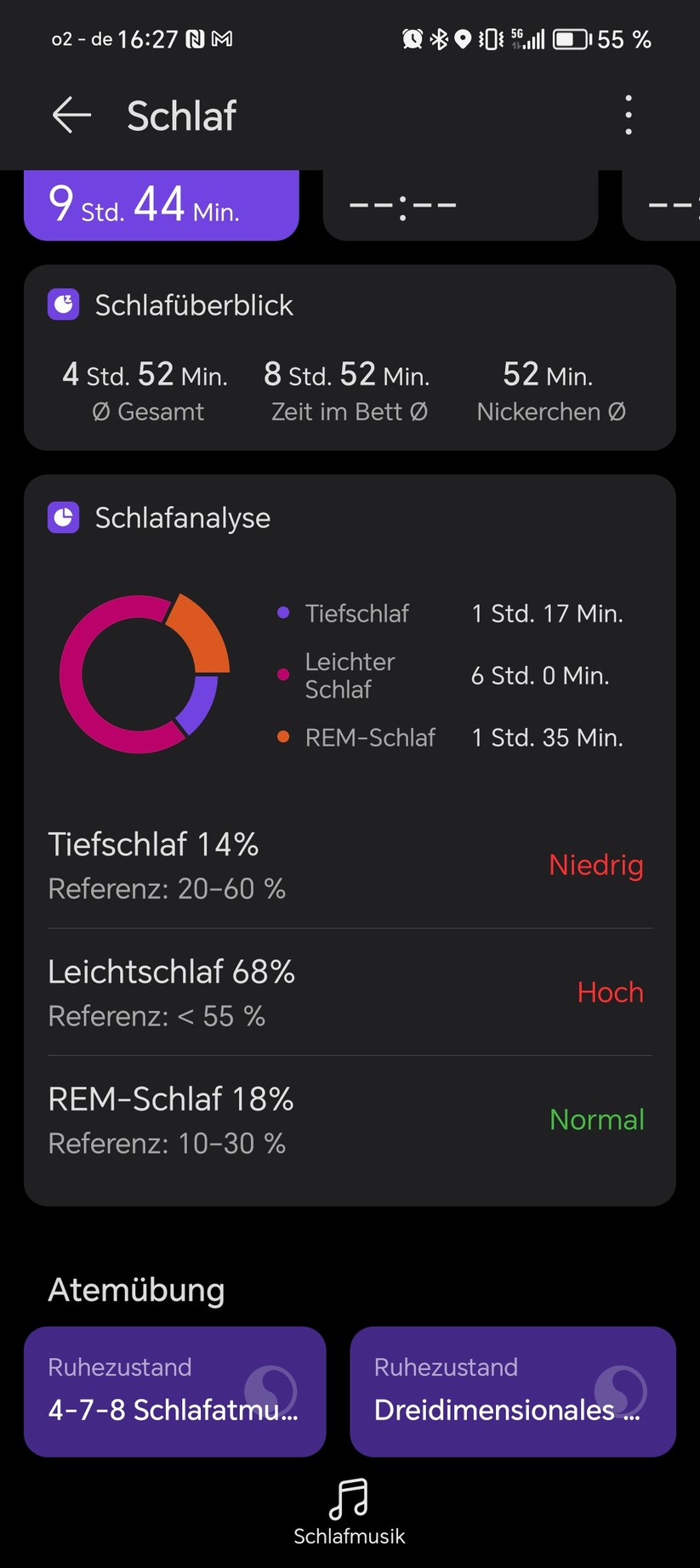Open Tiefschlaf 14% details
This screenshot has width=700, height=1568.
coord(350,865)
